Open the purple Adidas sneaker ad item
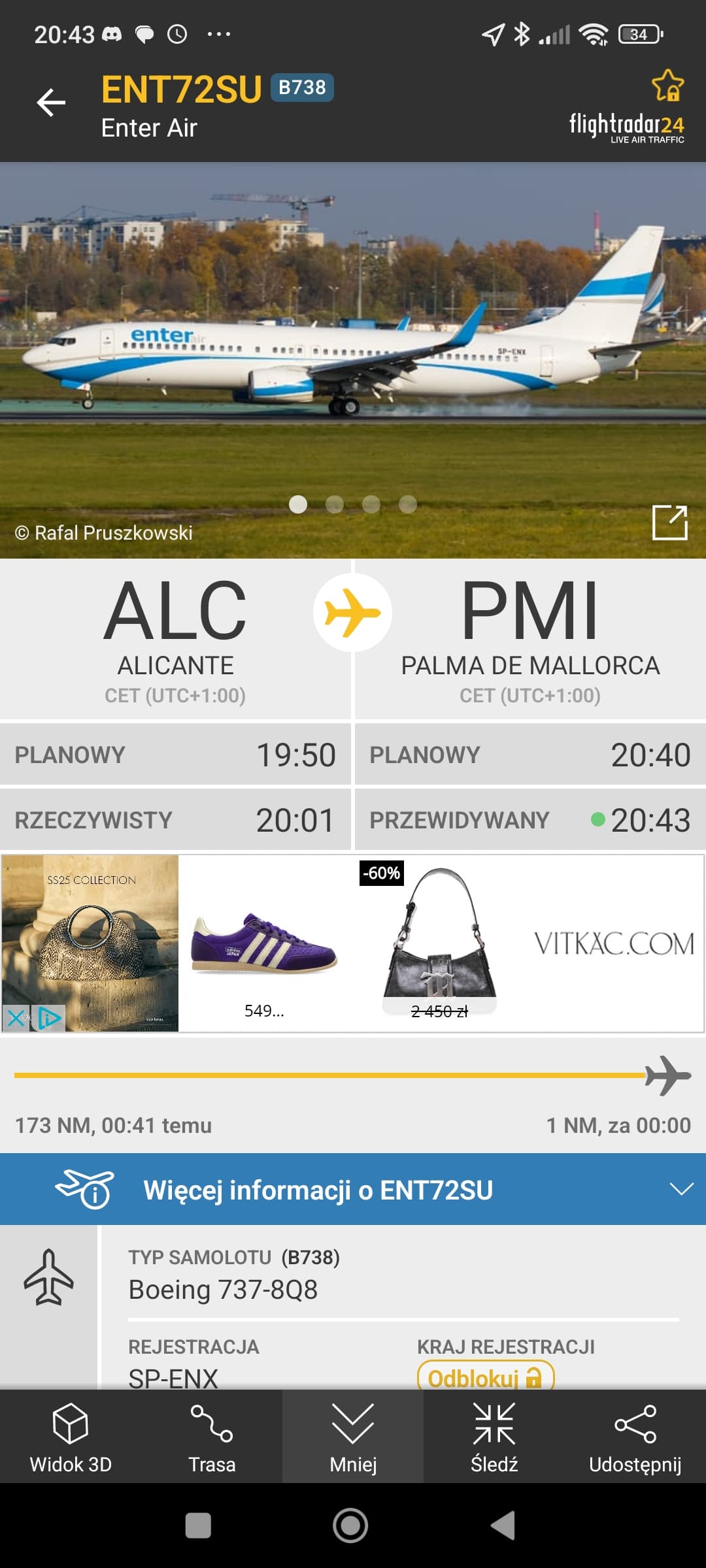706x1568 pixels. [264, 944]
